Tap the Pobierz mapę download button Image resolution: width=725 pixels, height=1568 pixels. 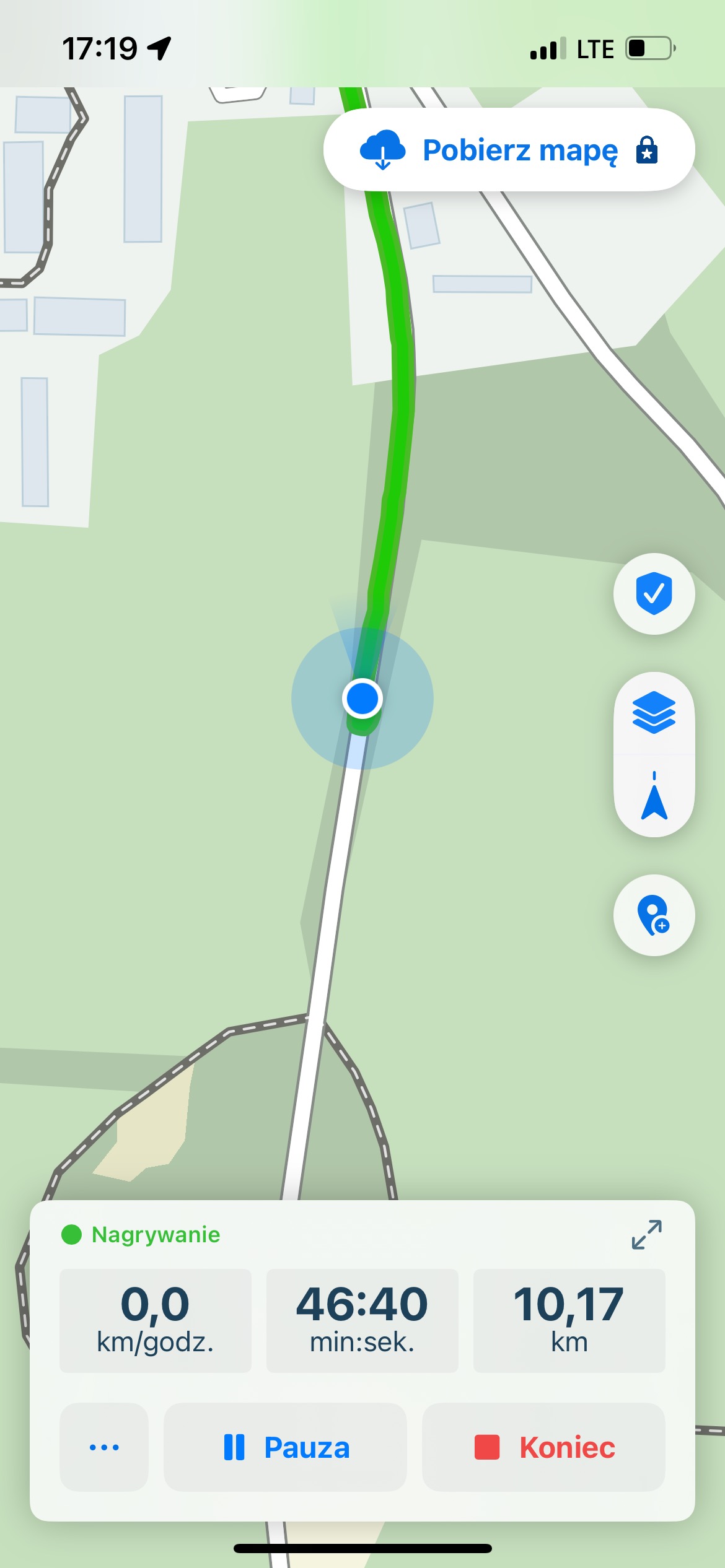coord(508,150)
